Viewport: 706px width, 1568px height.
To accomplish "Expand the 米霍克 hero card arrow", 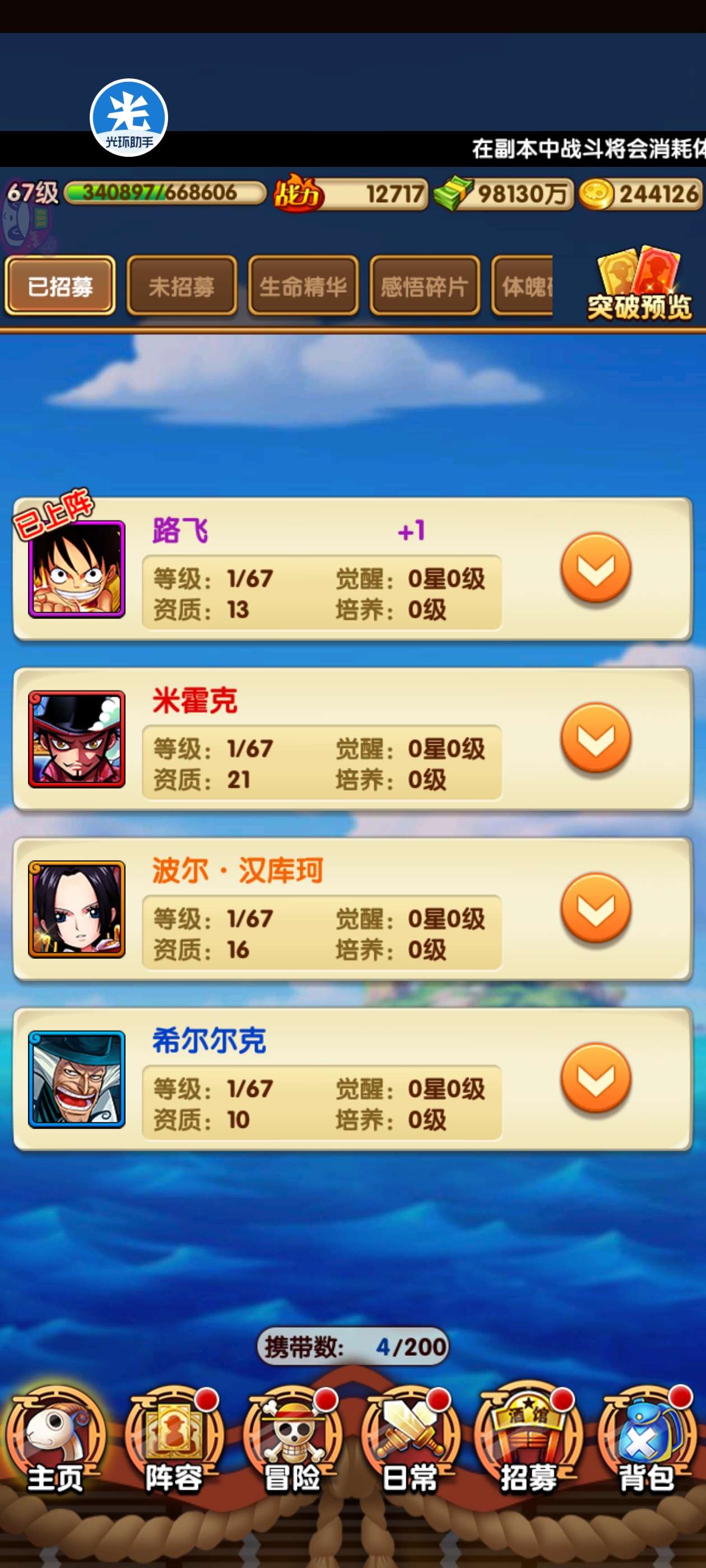I will [x=596, y=738].
